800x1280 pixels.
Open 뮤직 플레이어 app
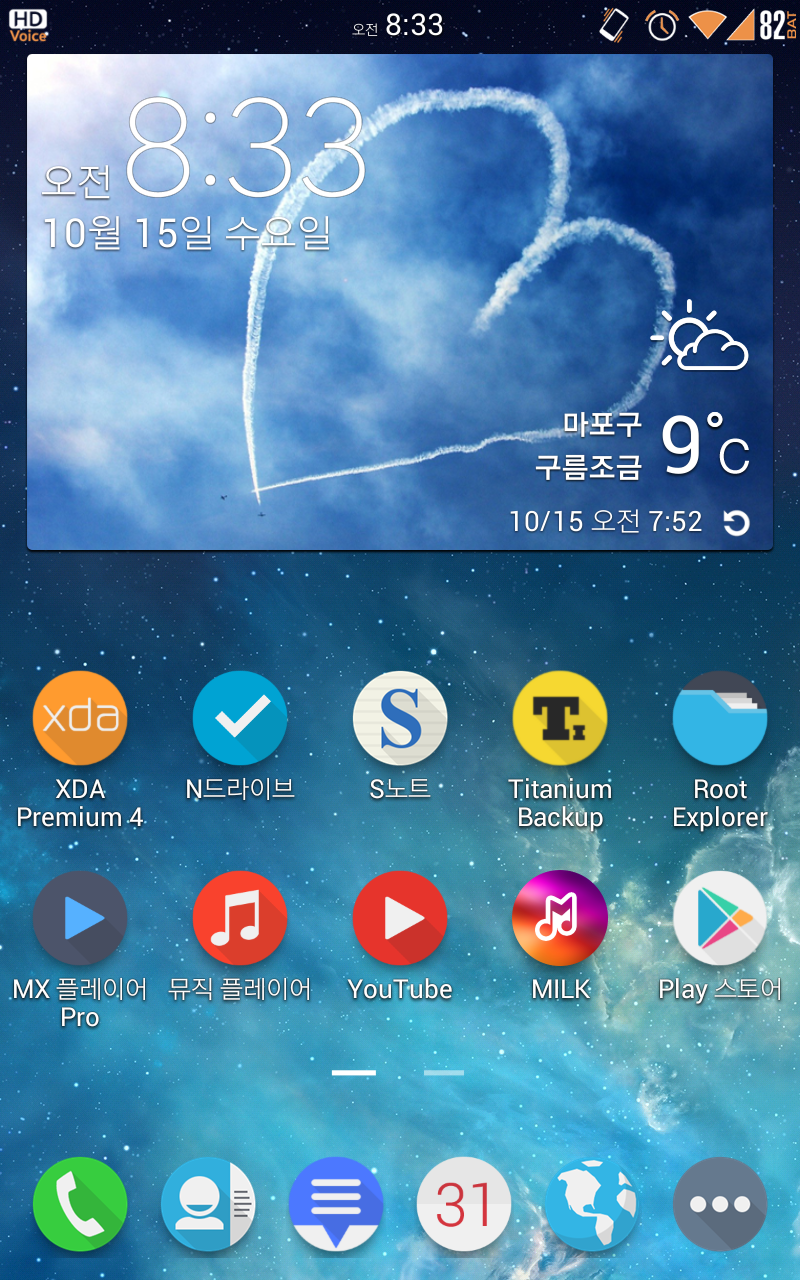coord(240,918)
